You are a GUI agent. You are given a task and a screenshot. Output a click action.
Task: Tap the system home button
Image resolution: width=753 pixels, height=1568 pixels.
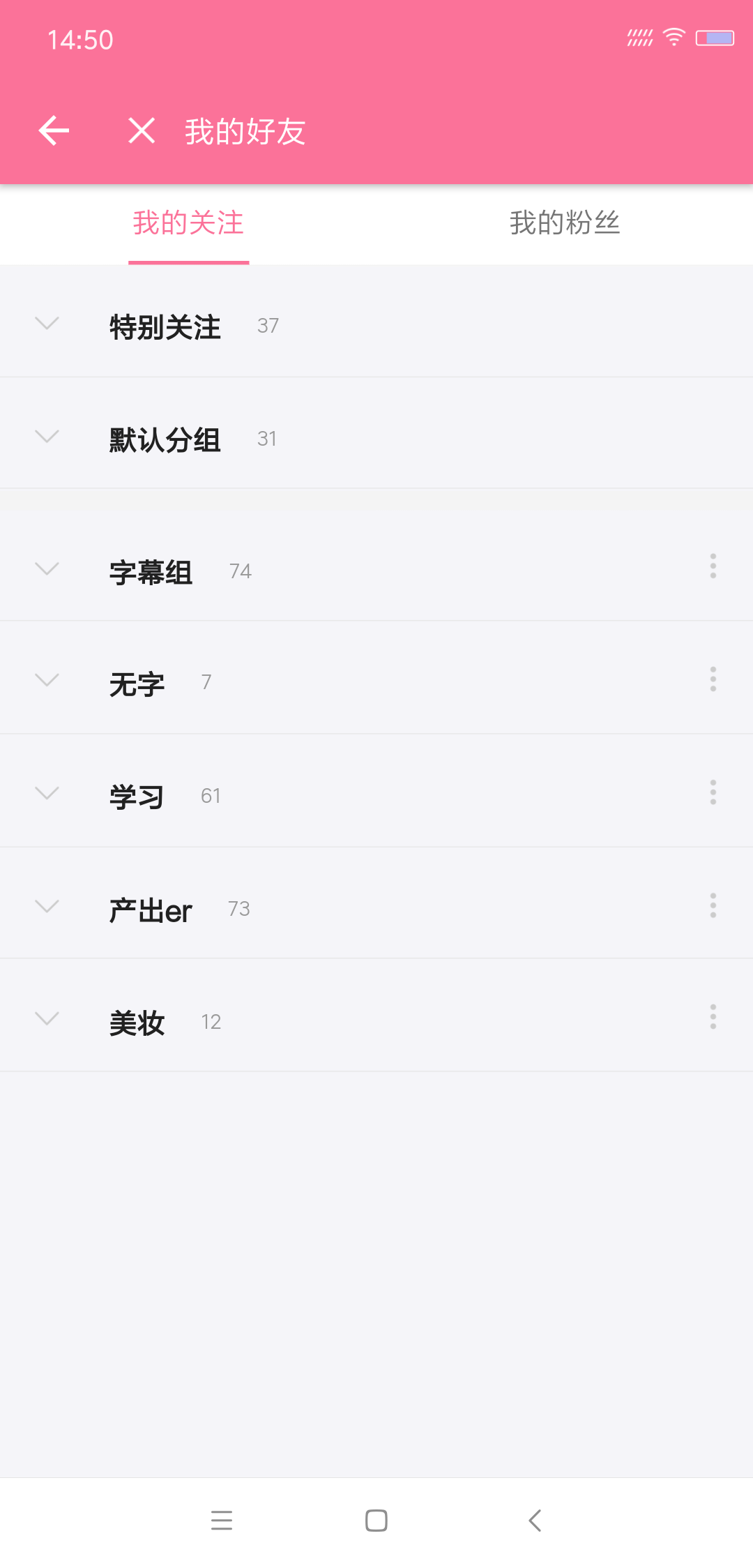point(376,1521)
